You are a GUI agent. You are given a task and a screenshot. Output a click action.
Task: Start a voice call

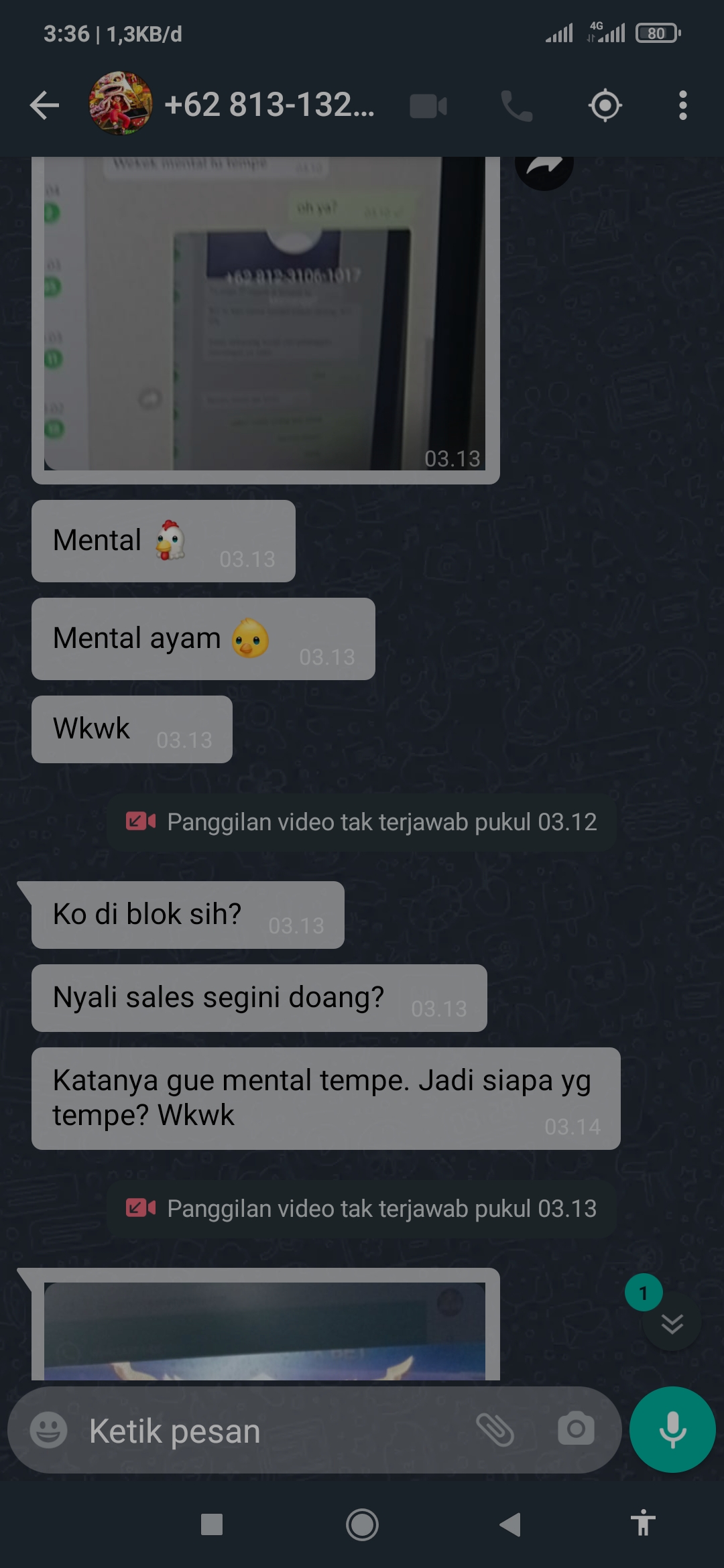coord(516,106)
